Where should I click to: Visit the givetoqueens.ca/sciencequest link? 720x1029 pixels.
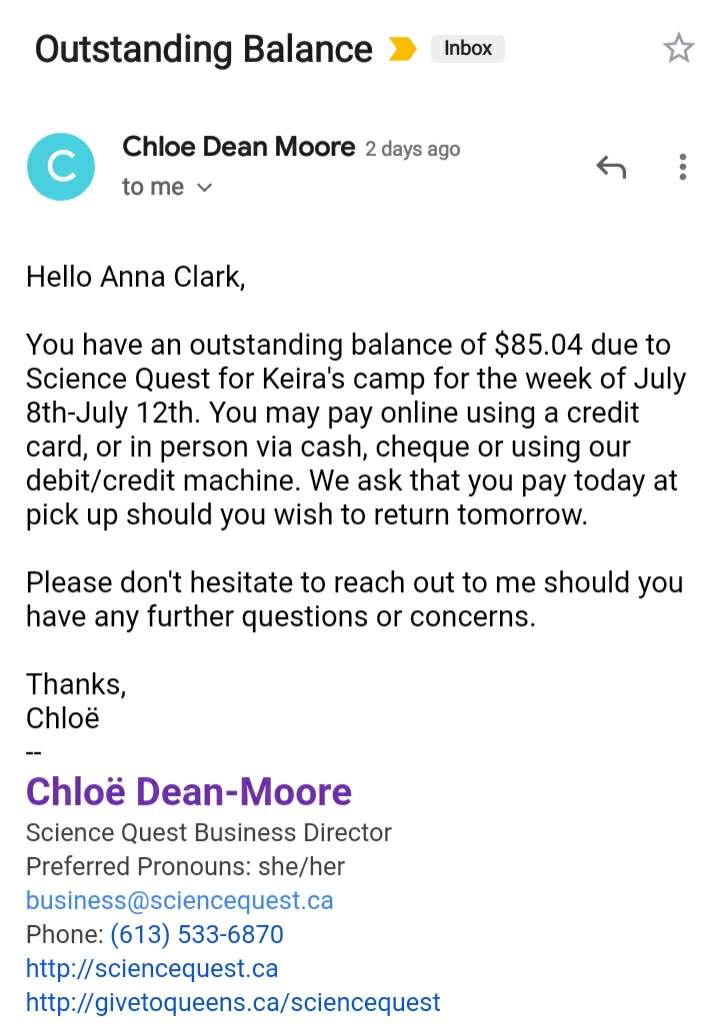click(x=233, y=1002)
